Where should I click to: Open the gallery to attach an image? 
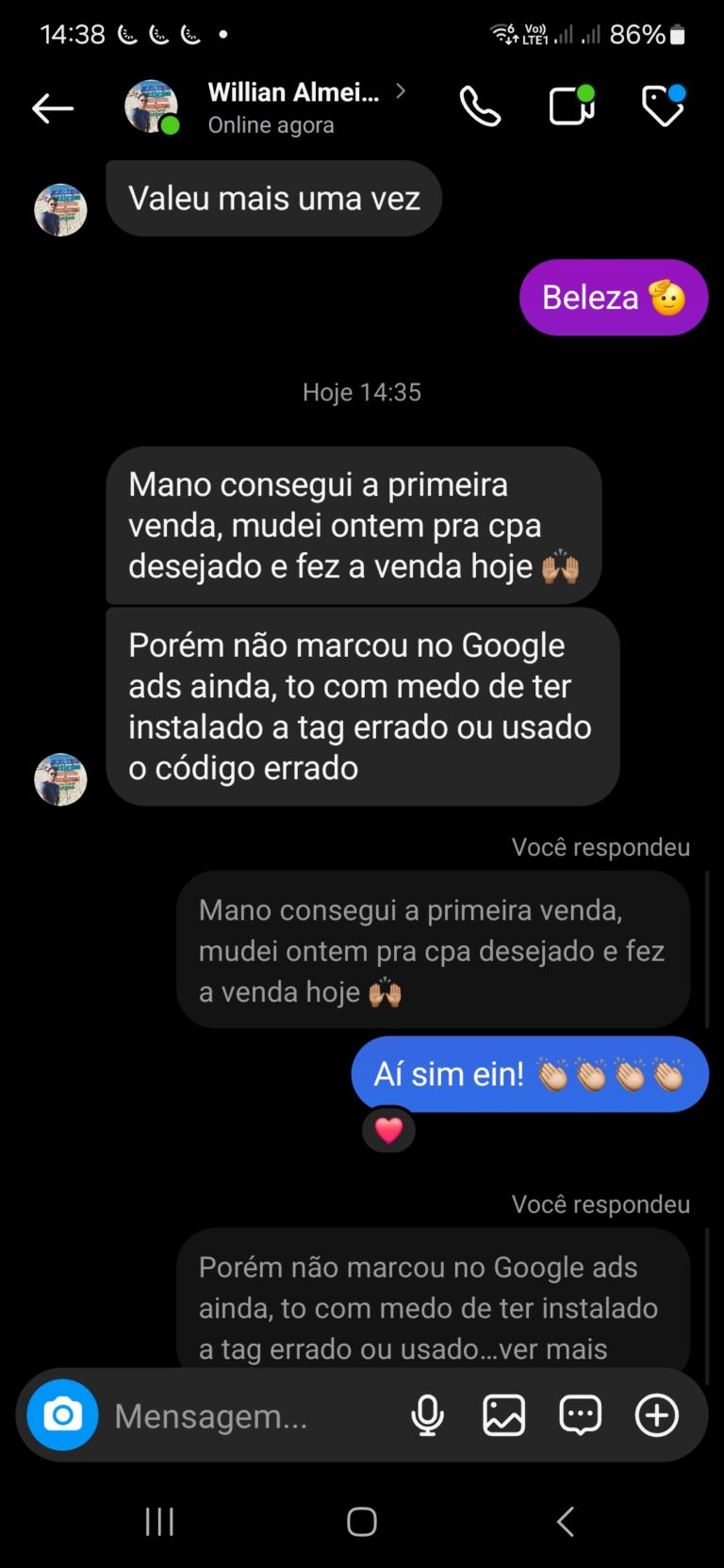tap(503, 1413)
